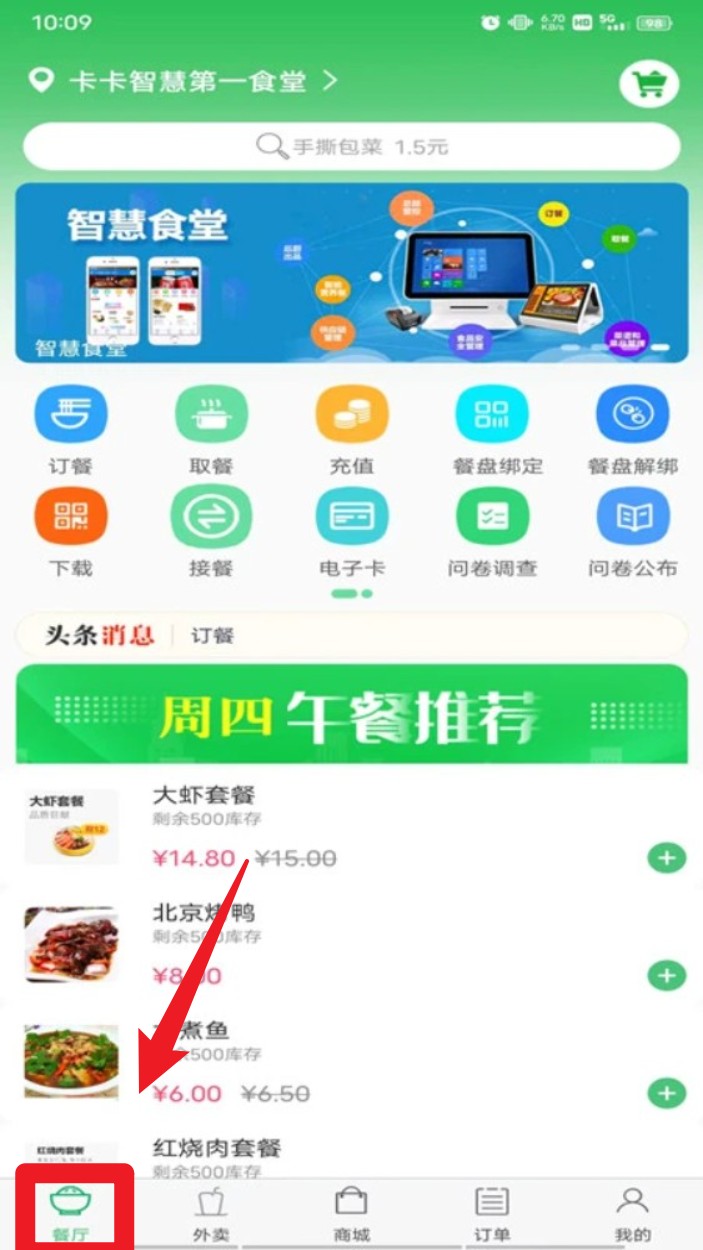Add 大虾套餐 to the cart
The image size is (703, 1250).
click(x=667, y=858)
